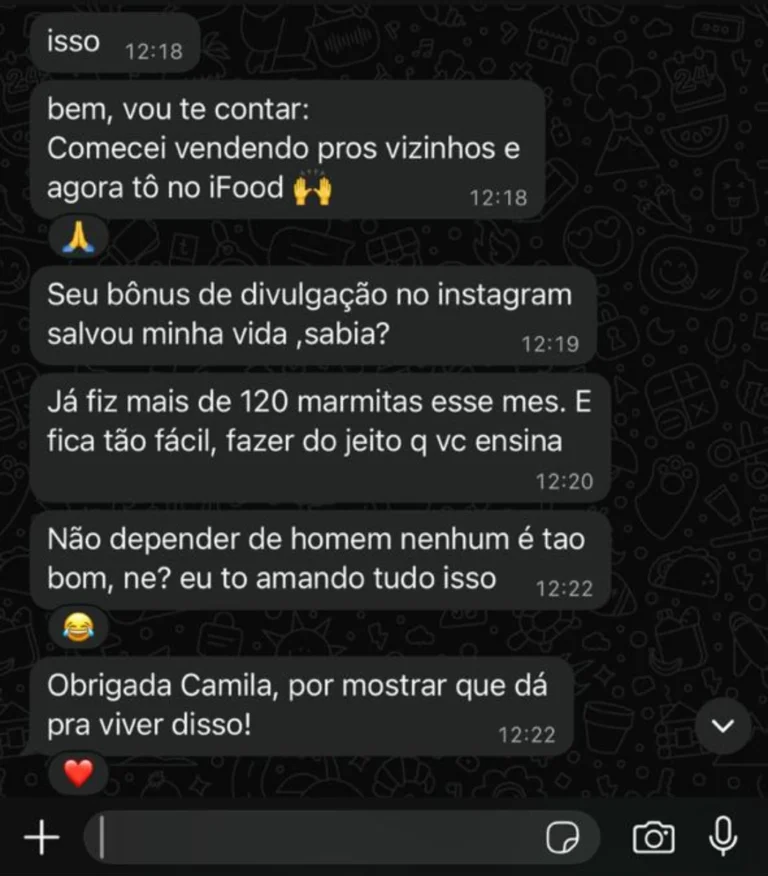Open the attachment plus menu
Screen dimensions: 768x876
(x=41, y=838)
